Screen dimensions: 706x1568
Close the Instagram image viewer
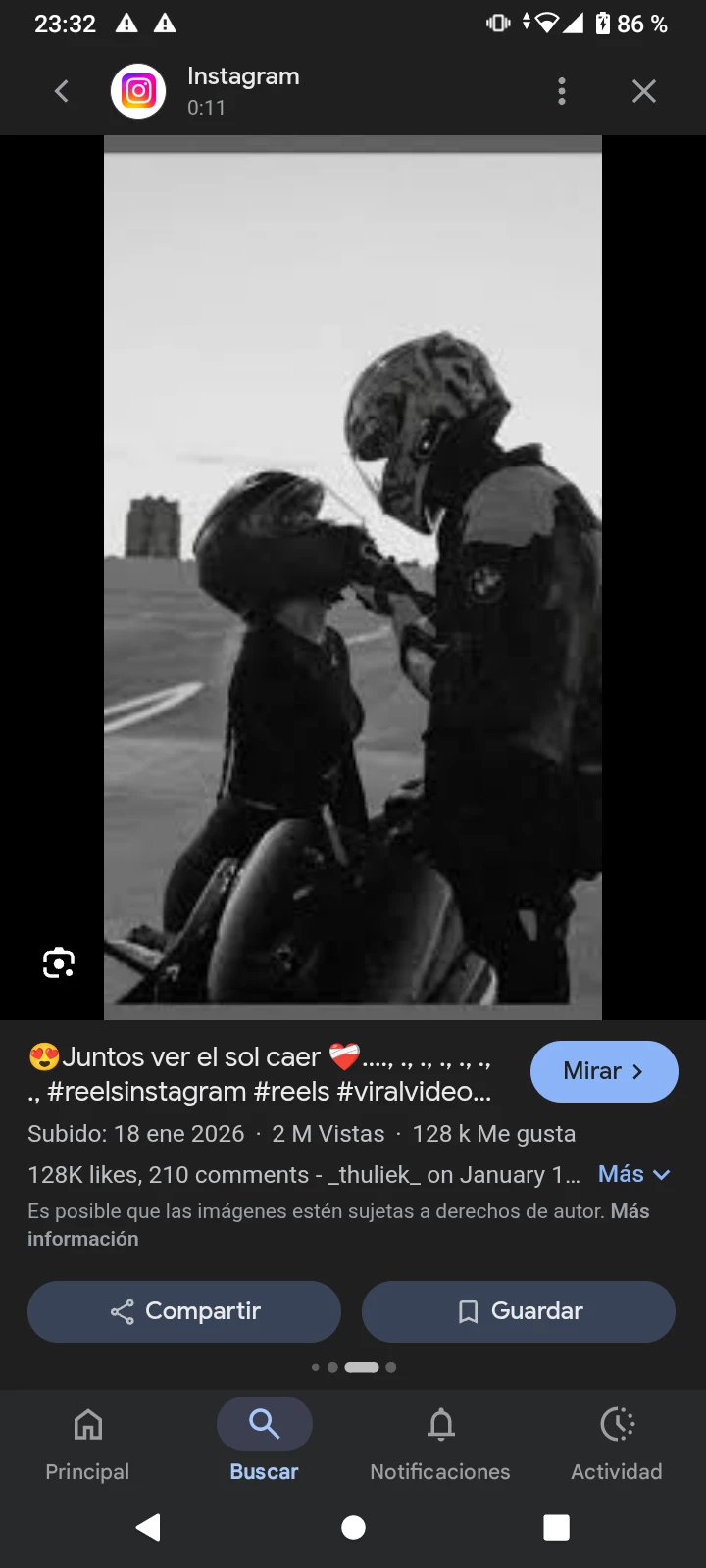(x=643, y=91)
